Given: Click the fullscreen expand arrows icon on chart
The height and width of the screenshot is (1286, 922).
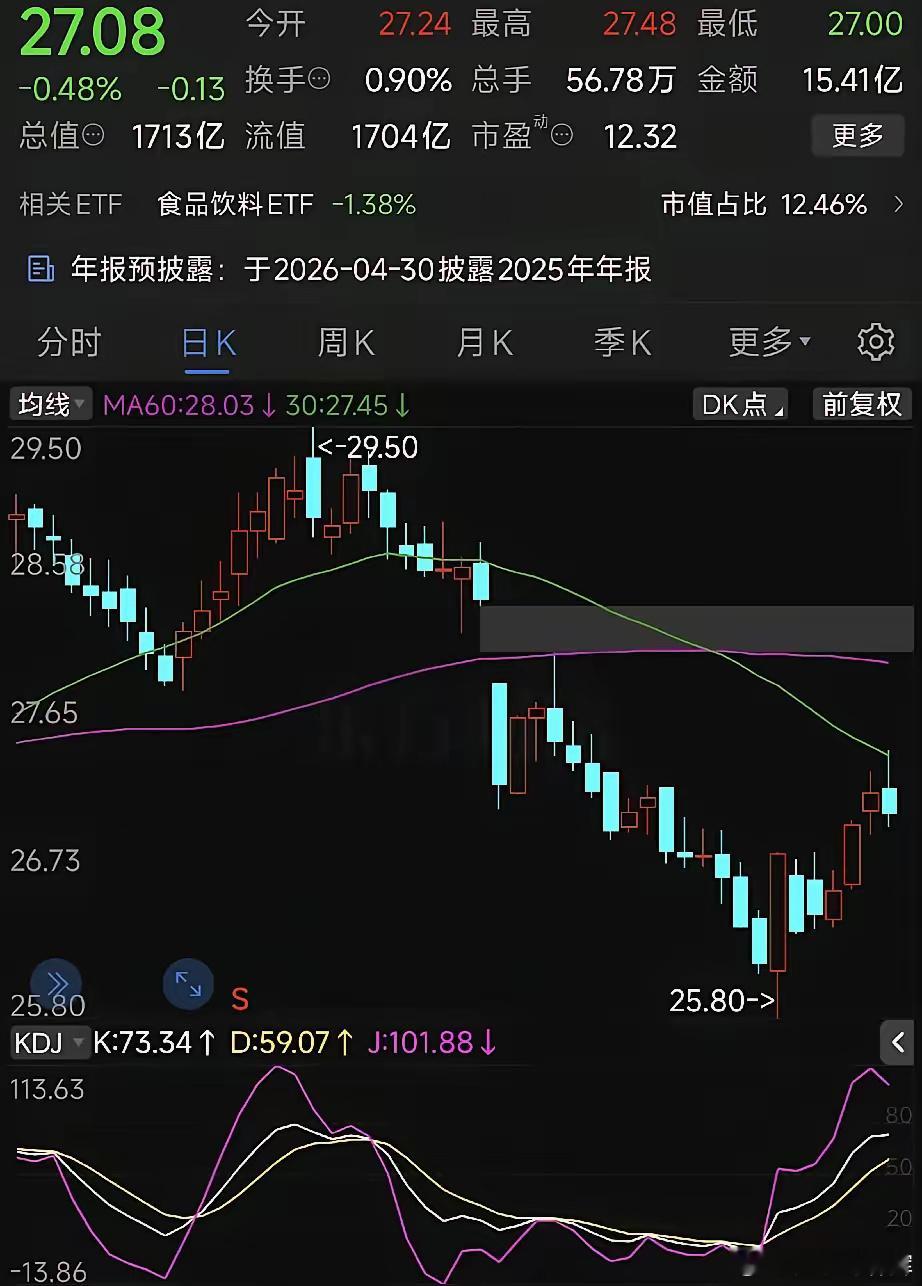Looking at the screenshot, I should click(x=188, y=984).
